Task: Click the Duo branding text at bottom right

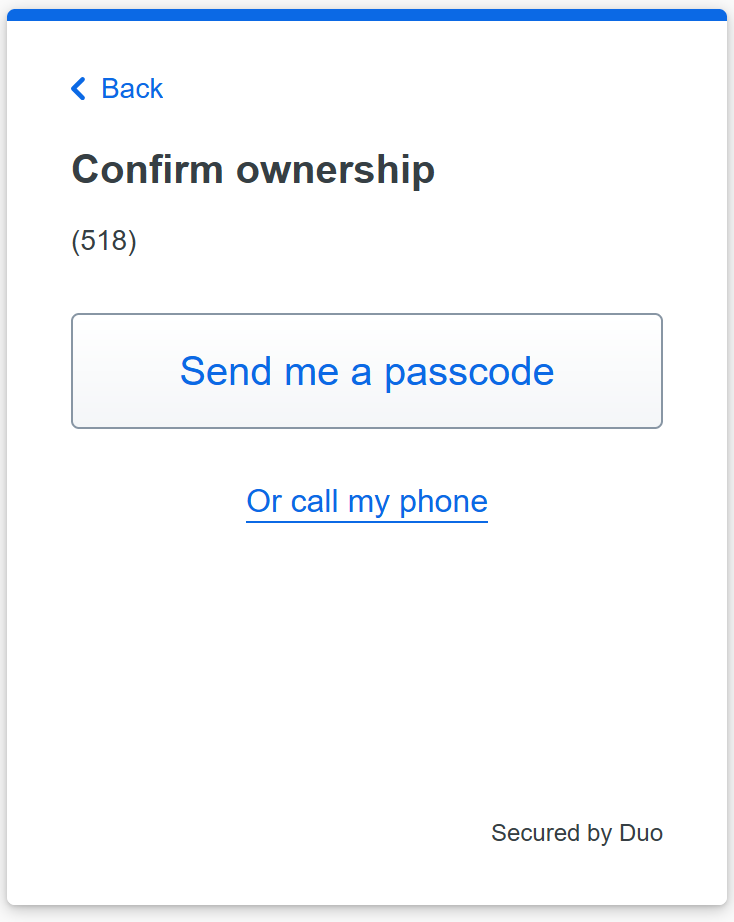Action: click(x=577, y=833)
